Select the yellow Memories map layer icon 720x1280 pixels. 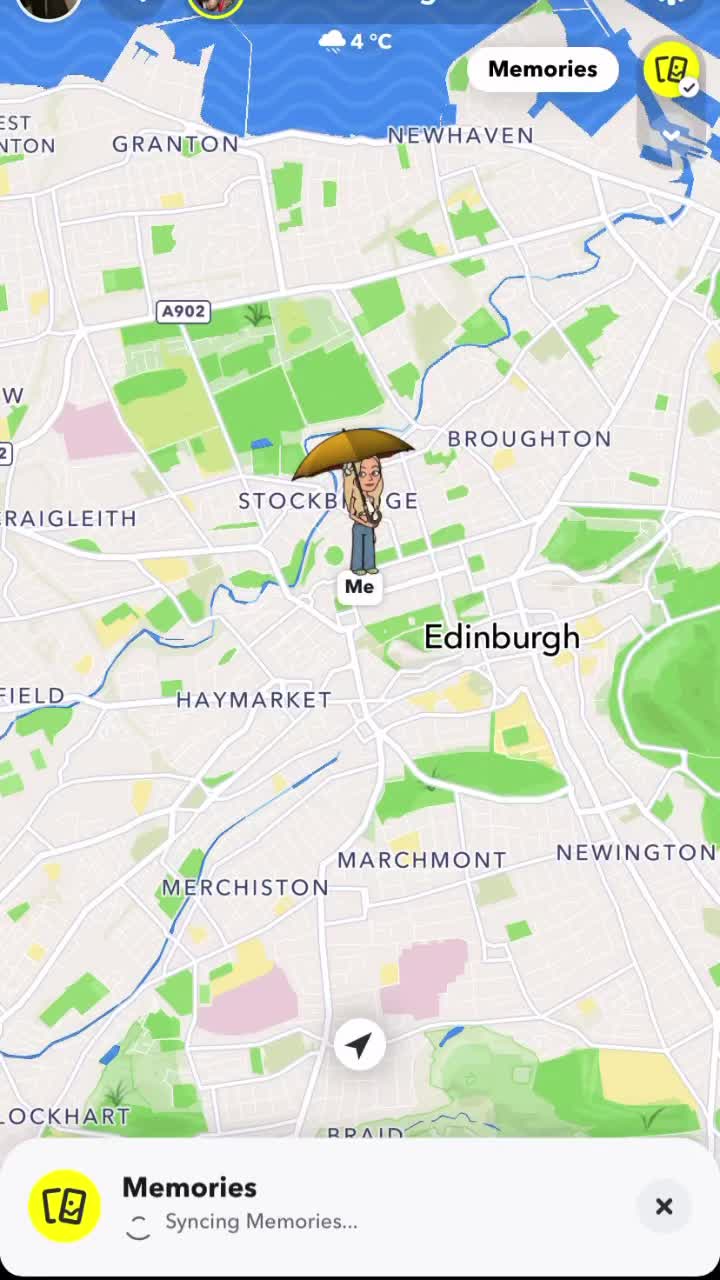[669, 69]
